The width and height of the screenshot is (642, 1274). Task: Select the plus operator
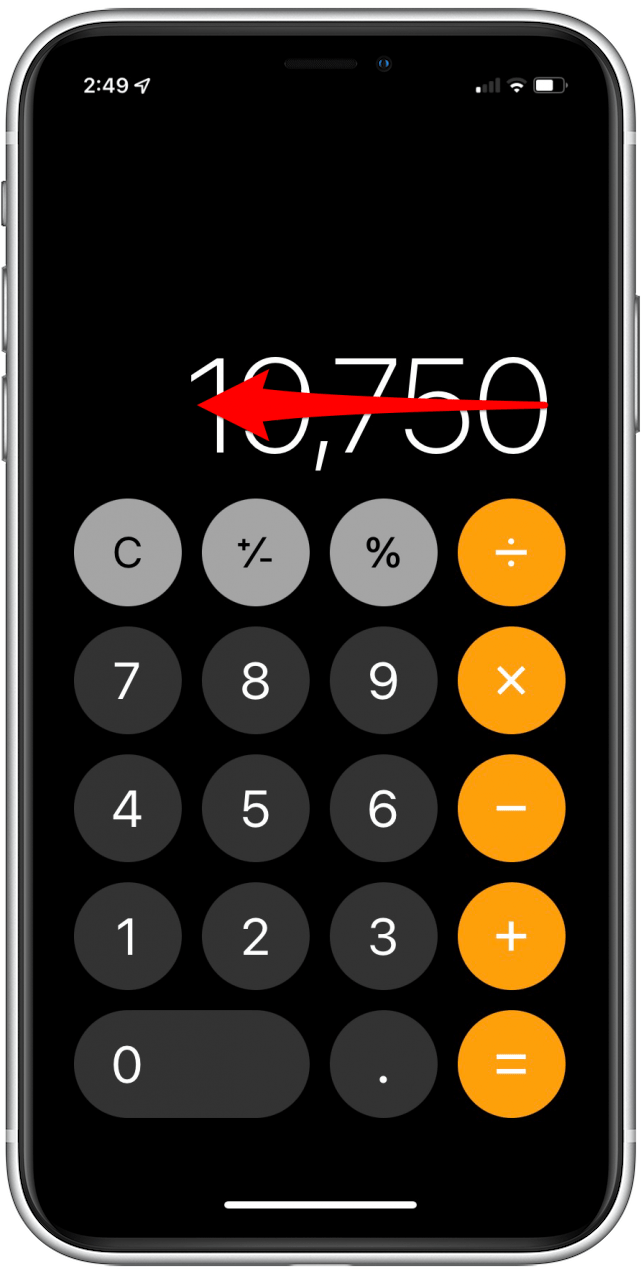click(512, 936)
